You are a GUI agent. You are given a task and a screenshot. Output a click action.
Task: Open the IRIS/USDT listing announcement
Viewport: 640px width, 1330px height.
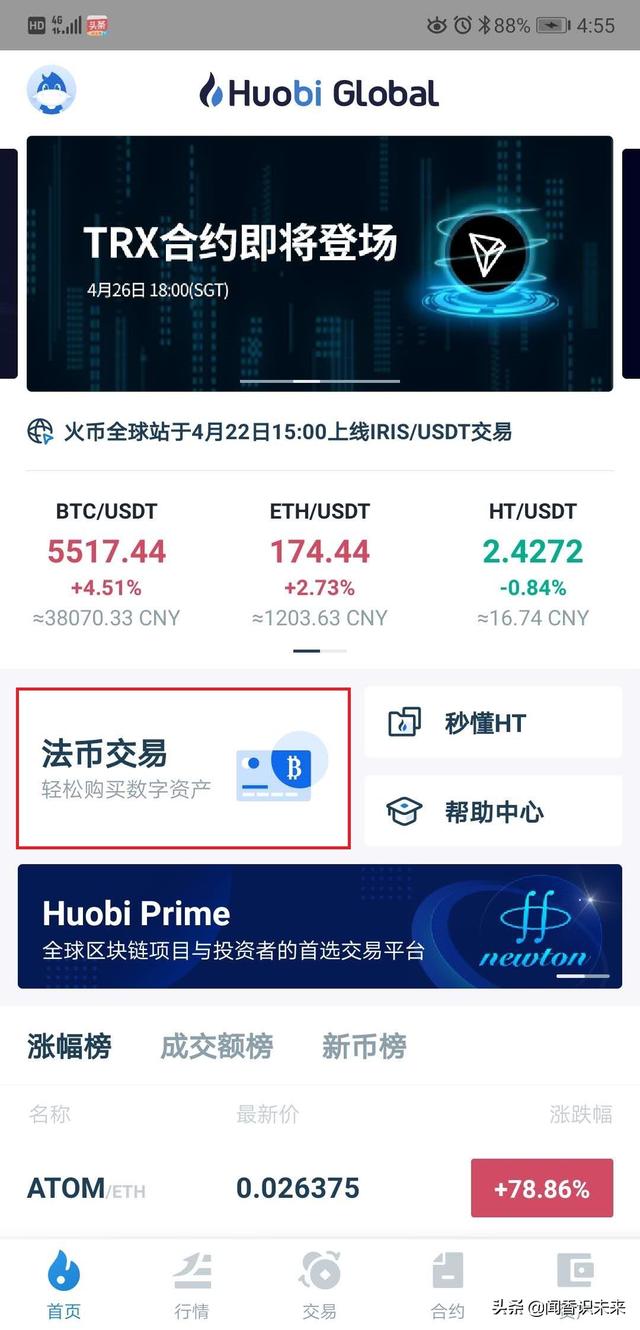[x=285, y=432]
